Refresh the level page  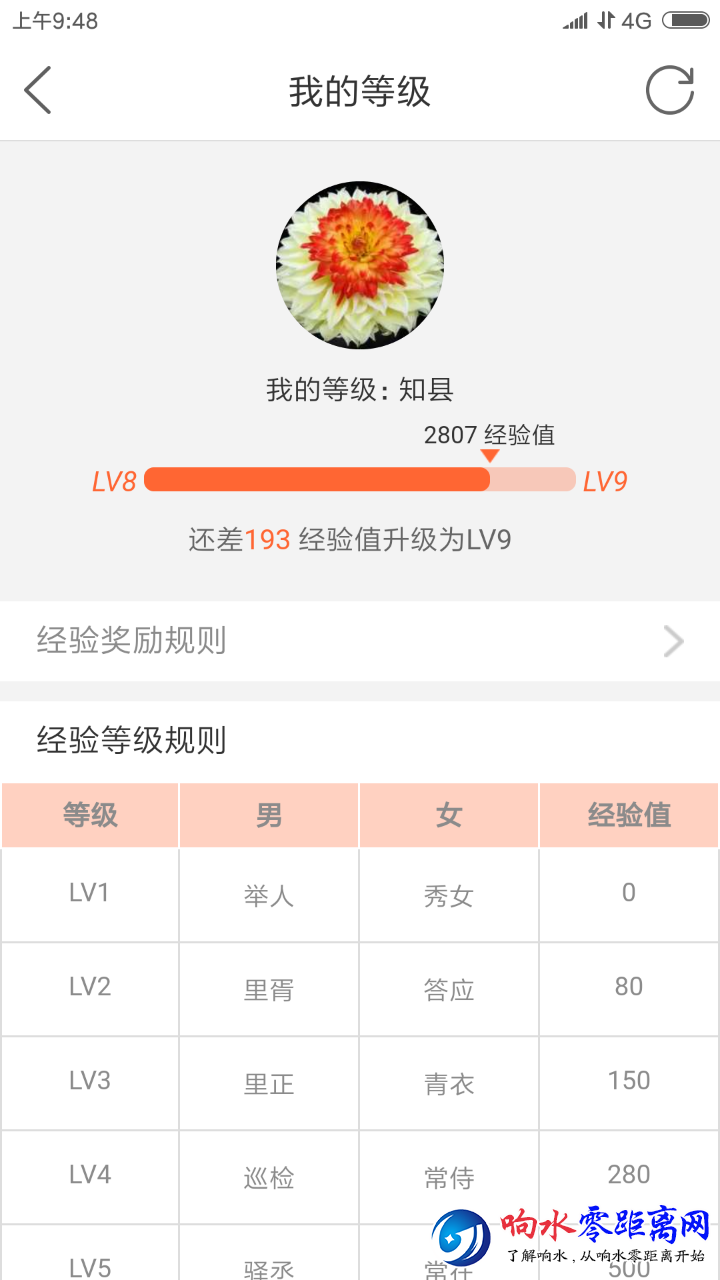[669, 91]
